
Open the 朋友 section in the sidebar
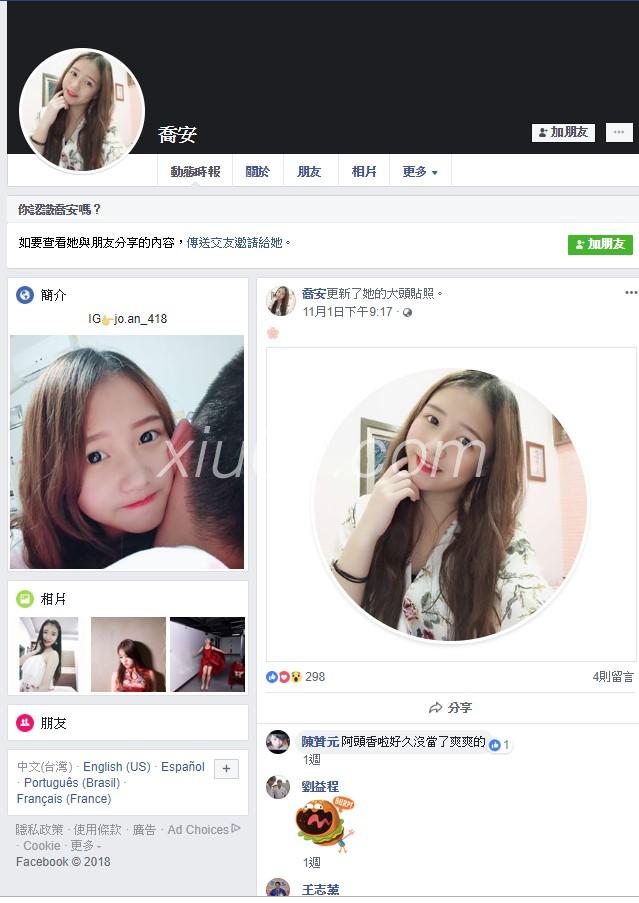click(x=54, y=723)
